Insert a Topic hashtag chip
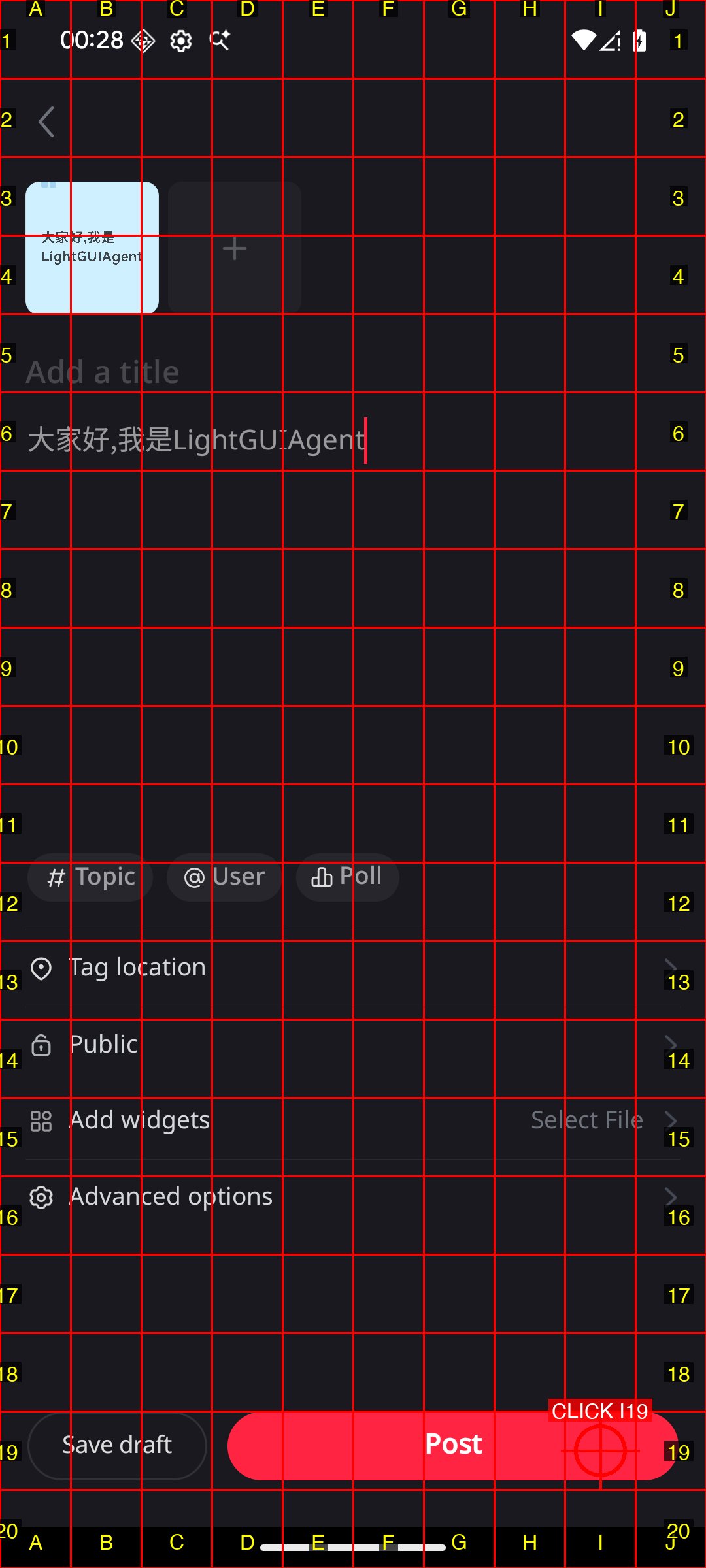706x1568 pixels. (91, 877)
